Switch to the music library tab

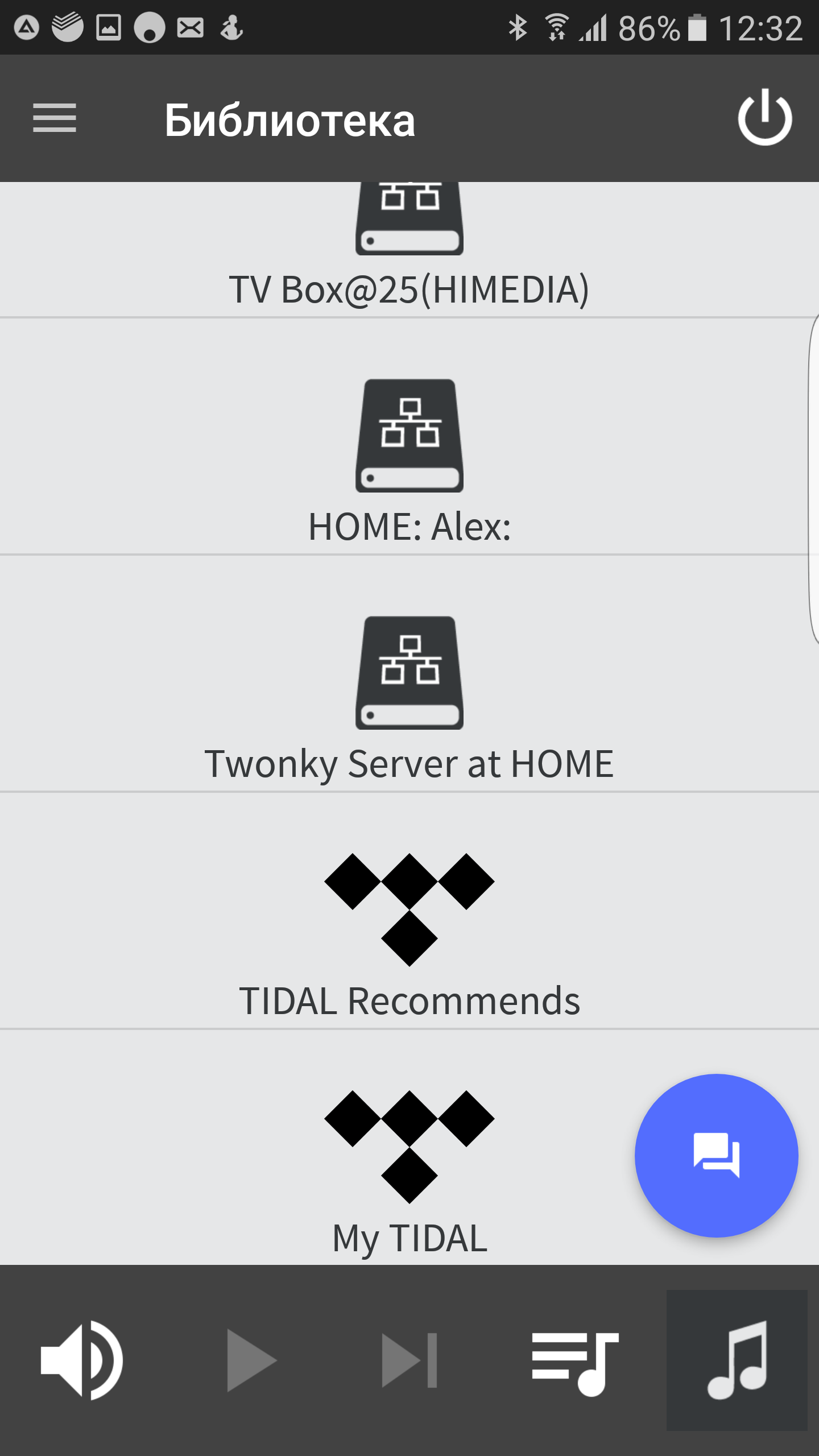click(737, 1360)
